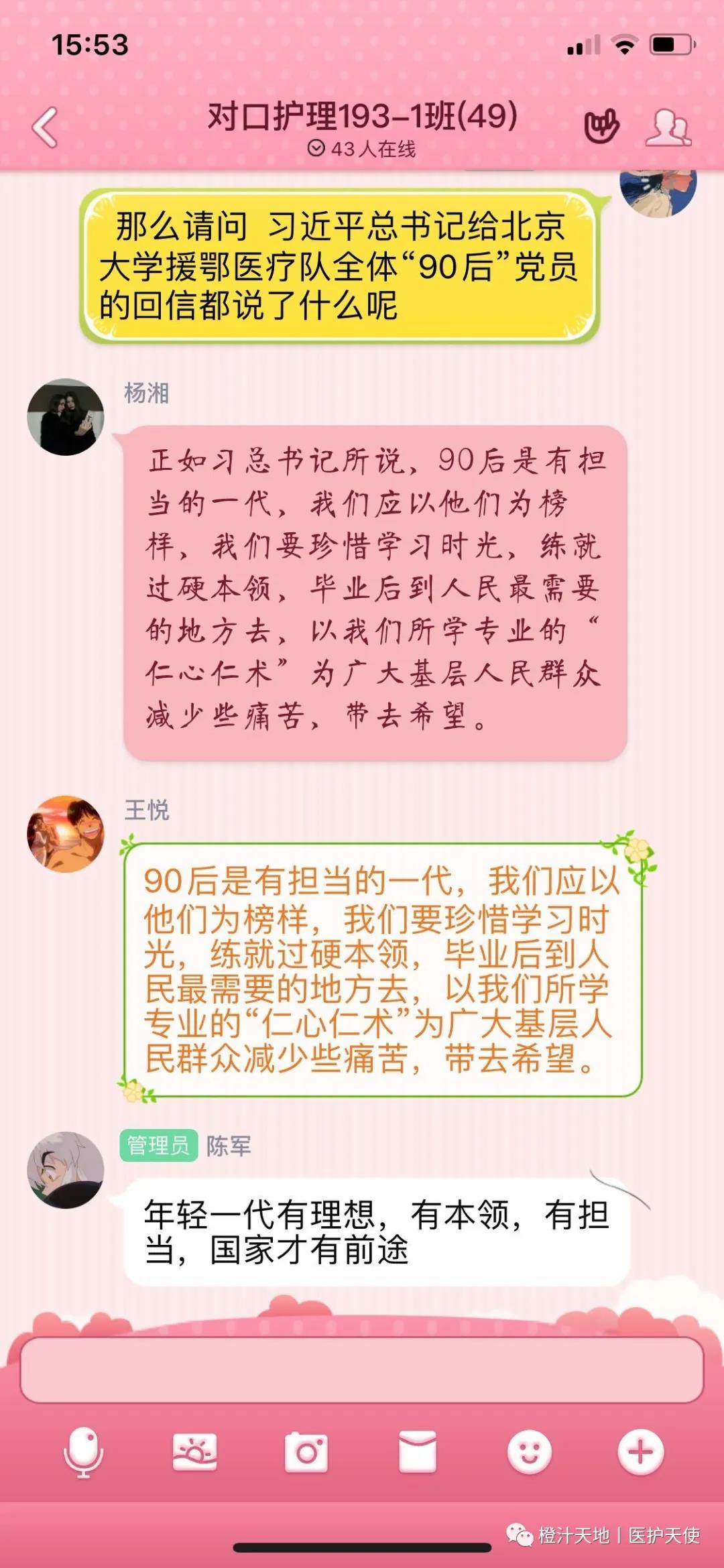724x1568 pixels.
Task: Open the emoji panel
Action: [530, 1453]
